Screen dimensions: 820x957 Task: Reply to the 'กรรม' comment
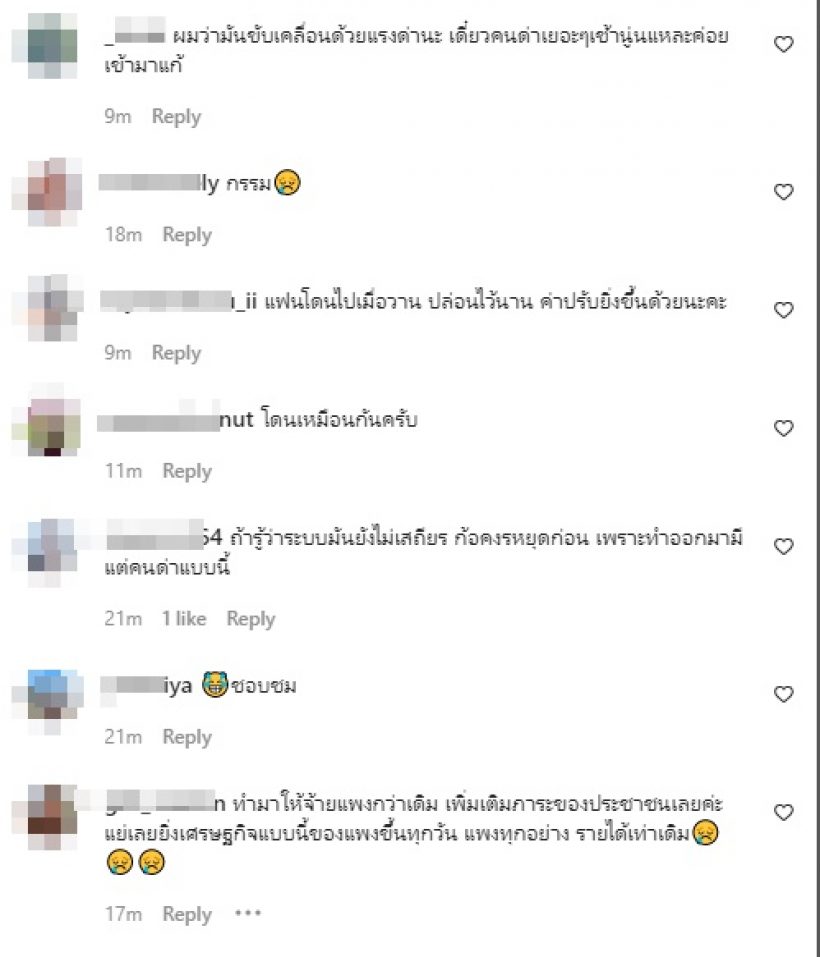click(x=187, y=235)
